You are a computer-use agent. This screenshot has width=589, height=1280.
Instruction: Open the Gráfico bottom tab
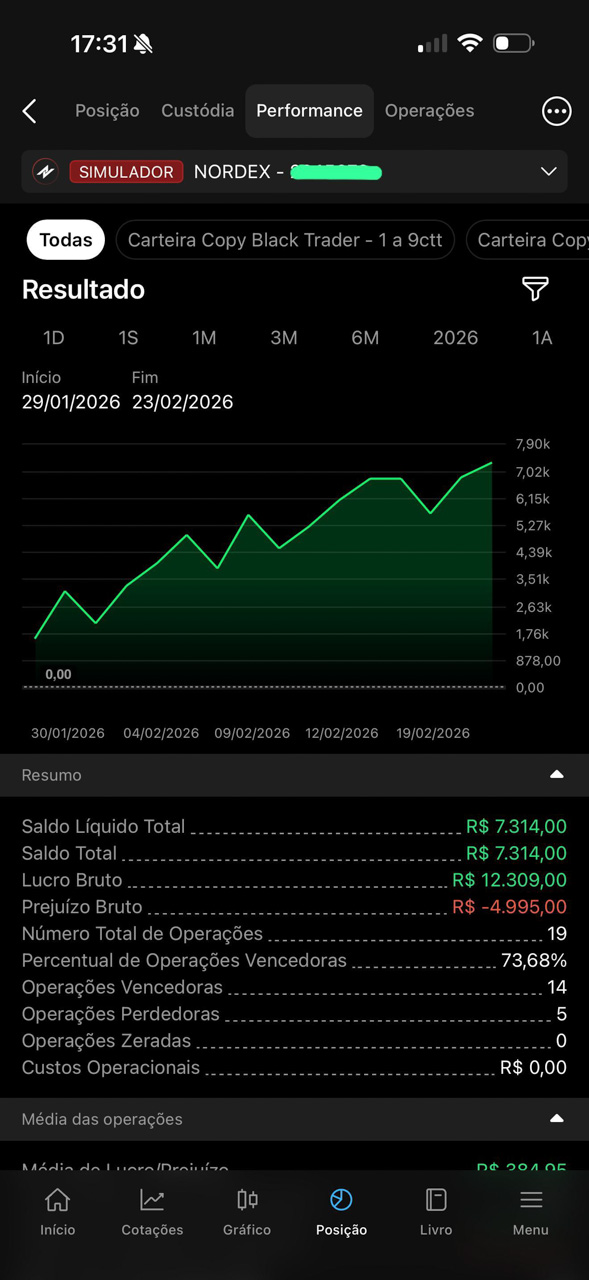click(x=247, y=1212)
